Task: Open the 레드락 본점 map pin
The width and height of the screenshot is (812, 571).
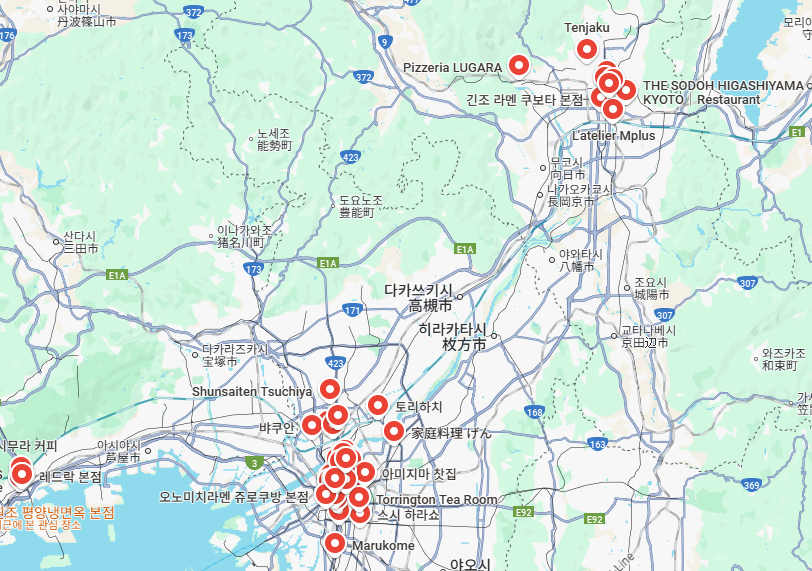Action: [21, 474]
